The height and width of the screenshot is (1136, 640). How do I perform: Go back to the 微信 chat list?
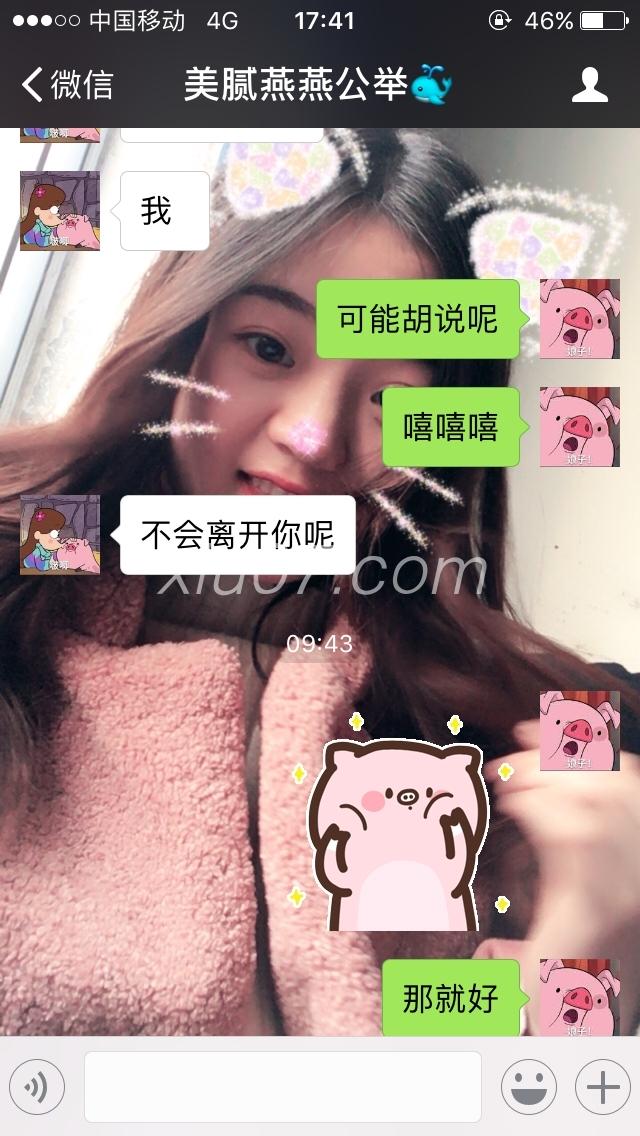coord(66,85)
